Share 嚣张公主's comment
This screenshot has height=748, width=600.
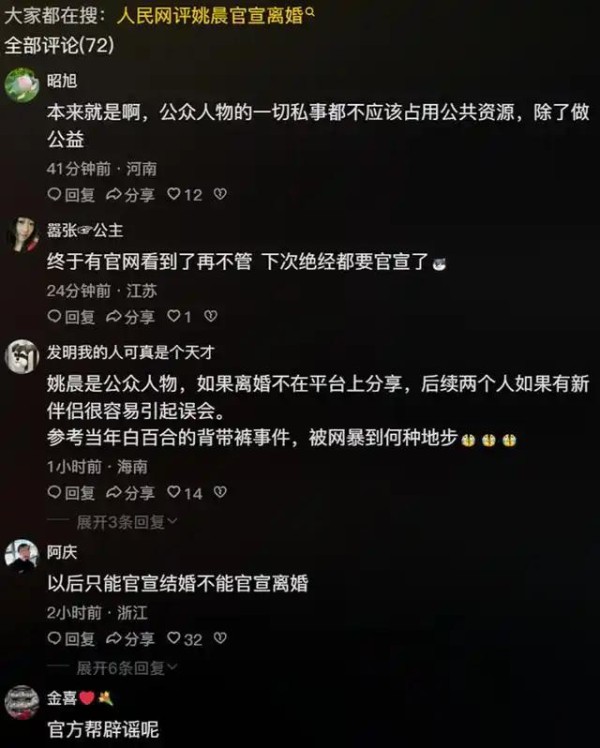(x=130, y=317)
